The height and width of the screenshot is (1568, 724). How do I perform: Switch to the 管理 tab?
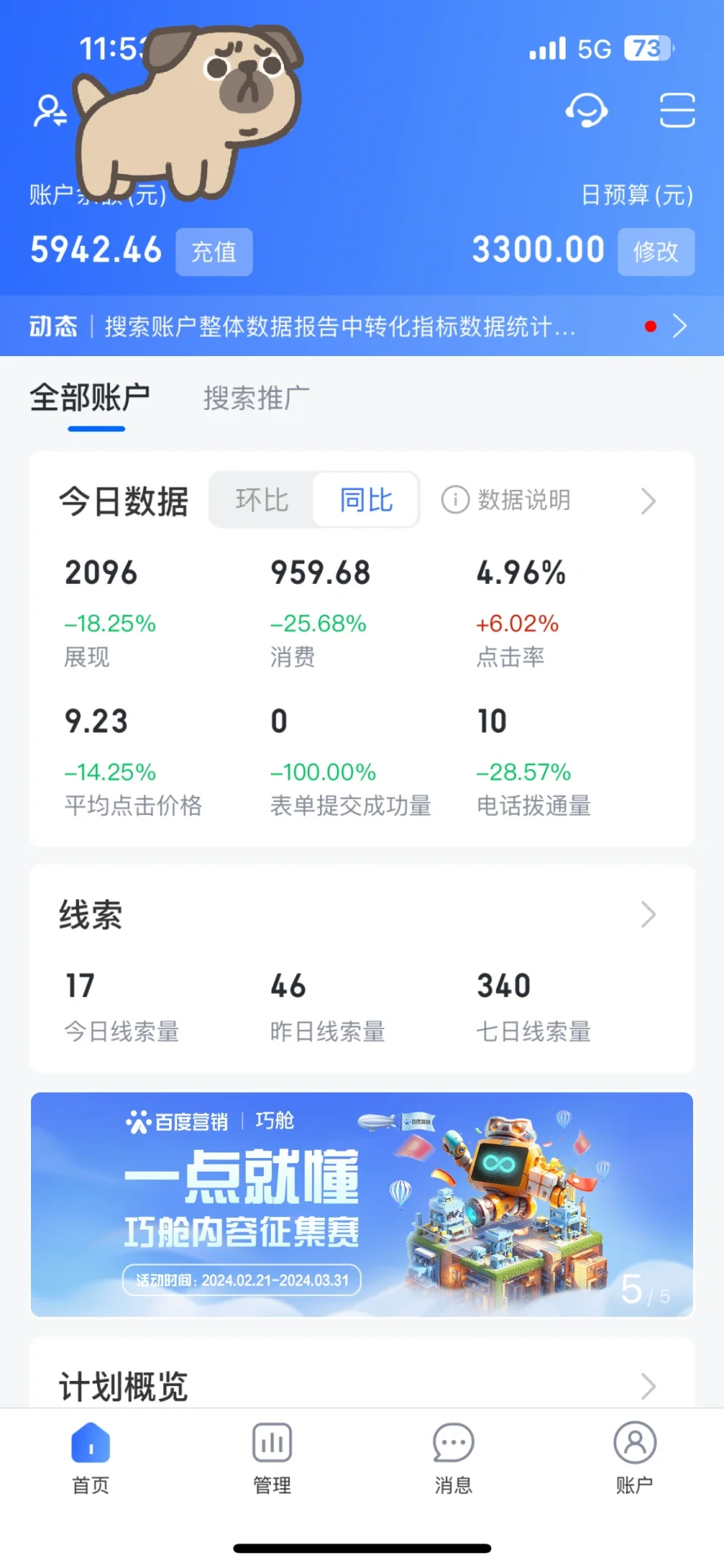(x=272, y=1458)
